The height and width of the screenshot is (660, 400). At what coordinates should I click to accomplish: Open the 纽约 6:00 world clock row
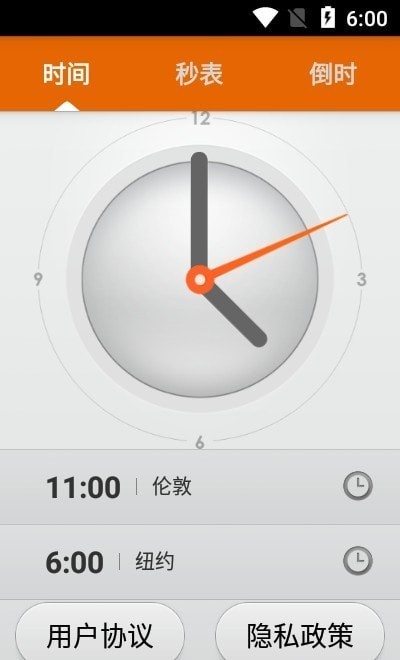point(200,562)
